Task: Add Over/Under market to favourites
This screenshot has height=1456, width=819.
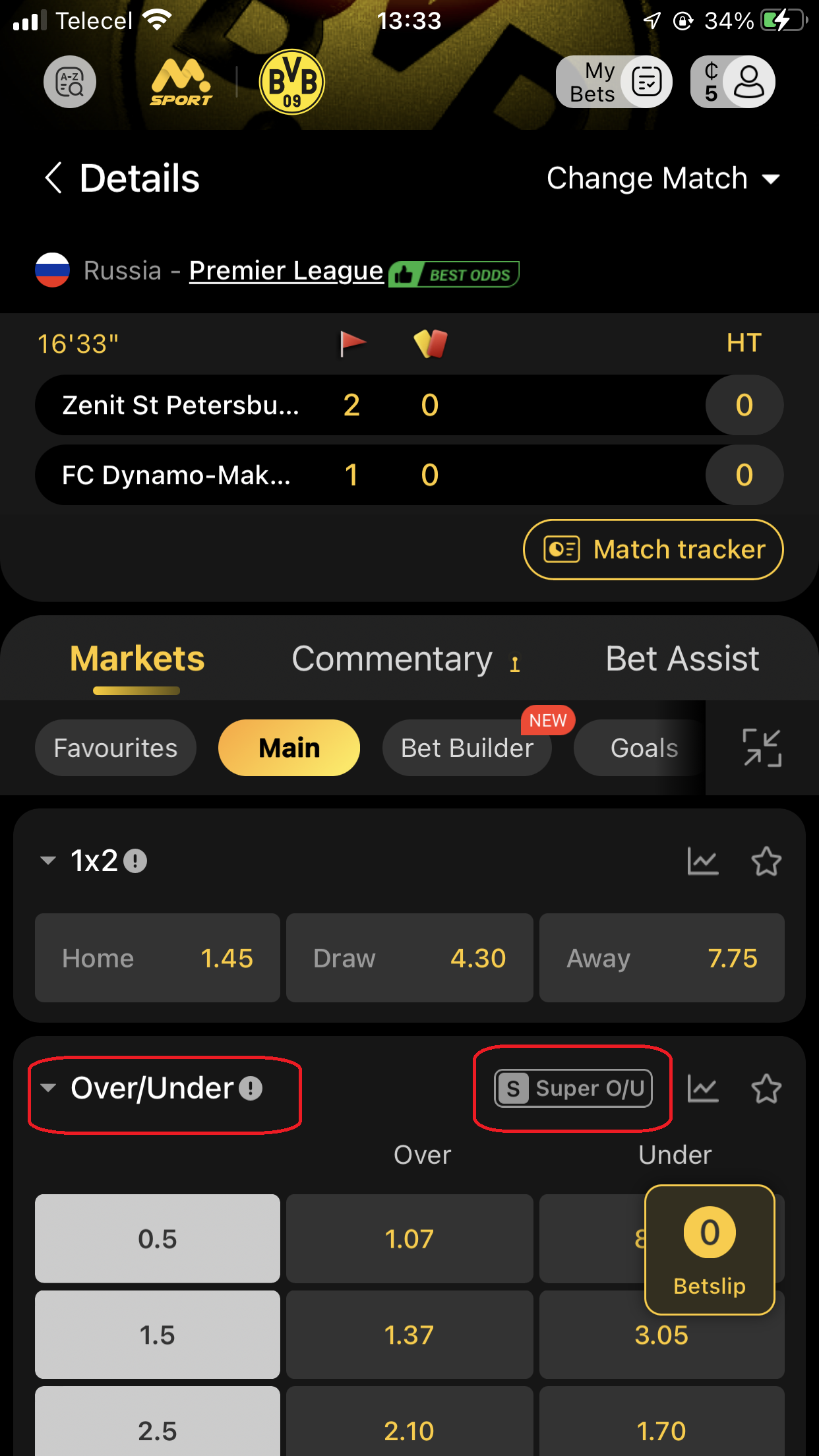Action: click(x=766, y=1089)
